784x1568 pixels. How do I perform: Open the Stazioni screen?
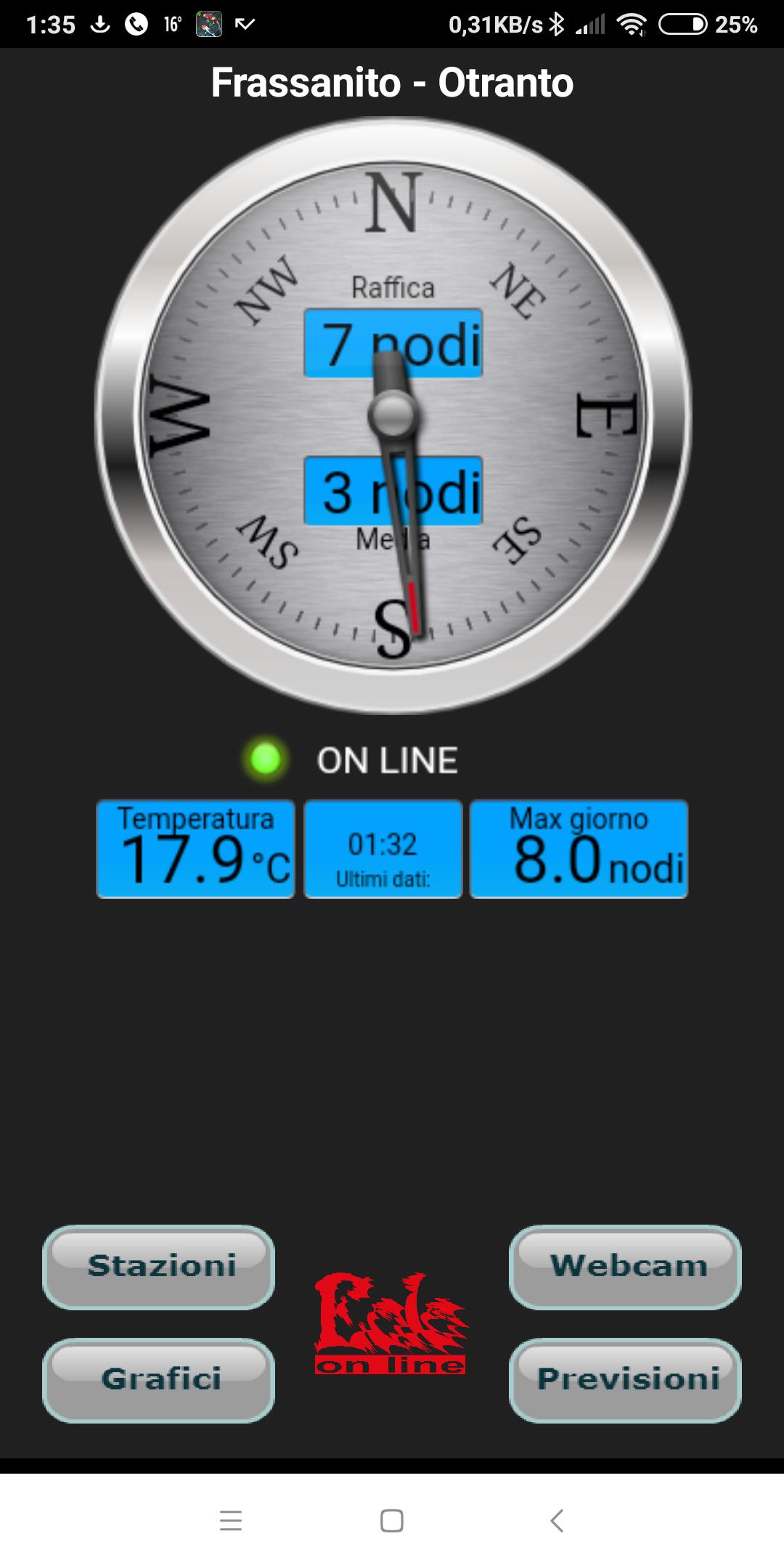[160, 1266]
